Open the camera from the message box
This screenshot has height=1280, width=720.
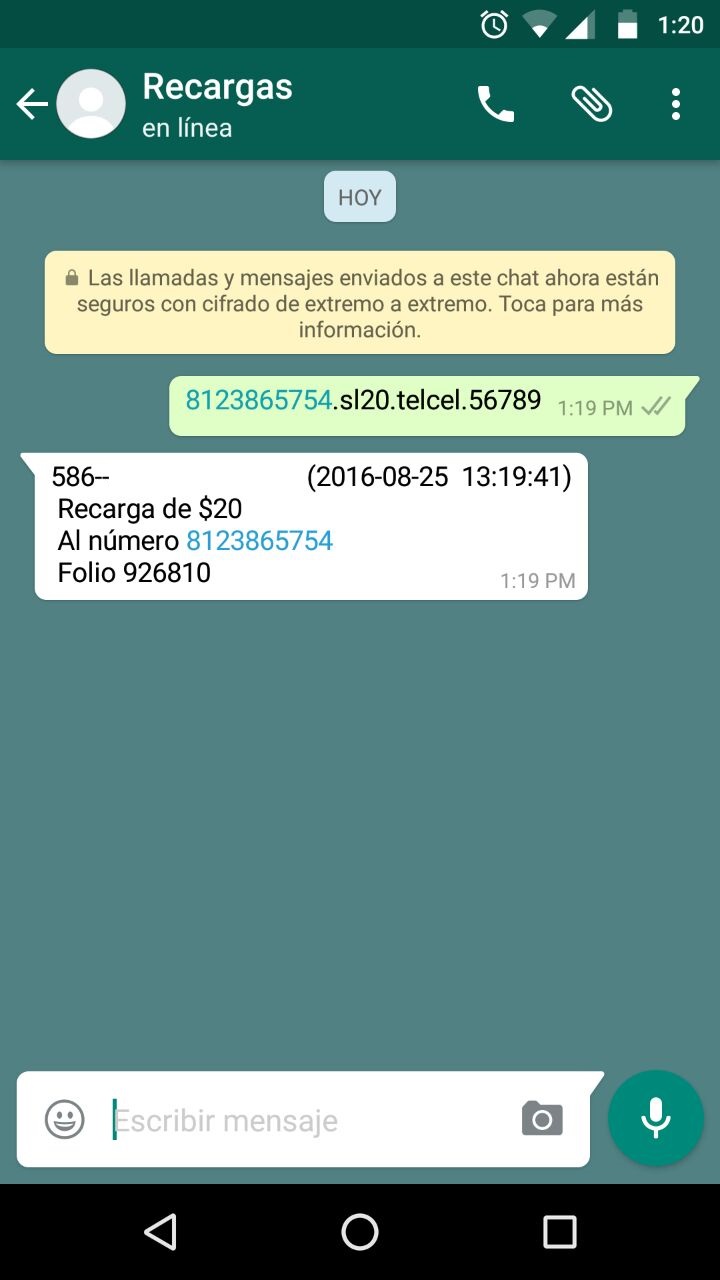click(542, 1119)
